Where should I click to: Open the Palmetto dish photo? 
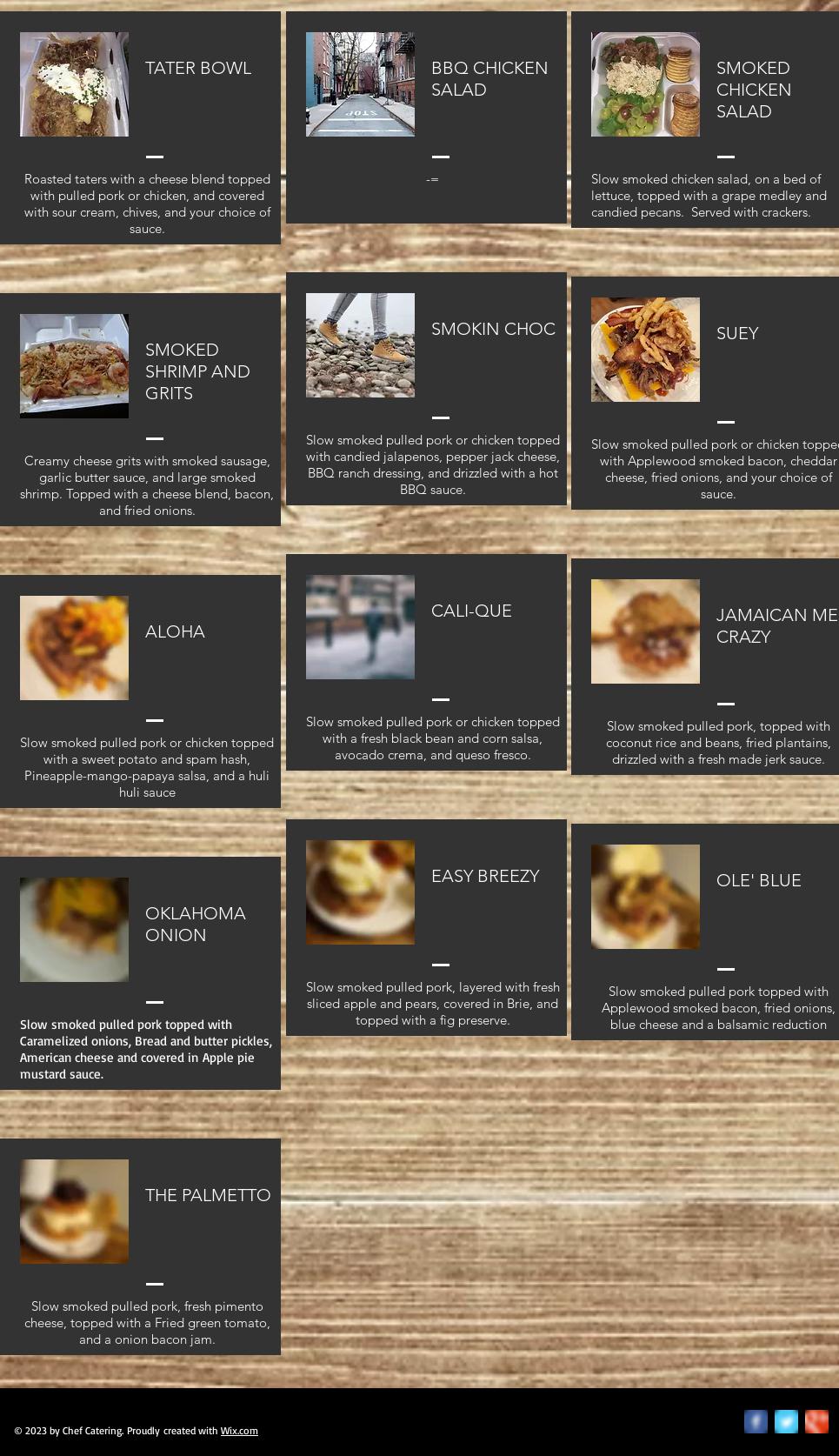(74, 1211)
